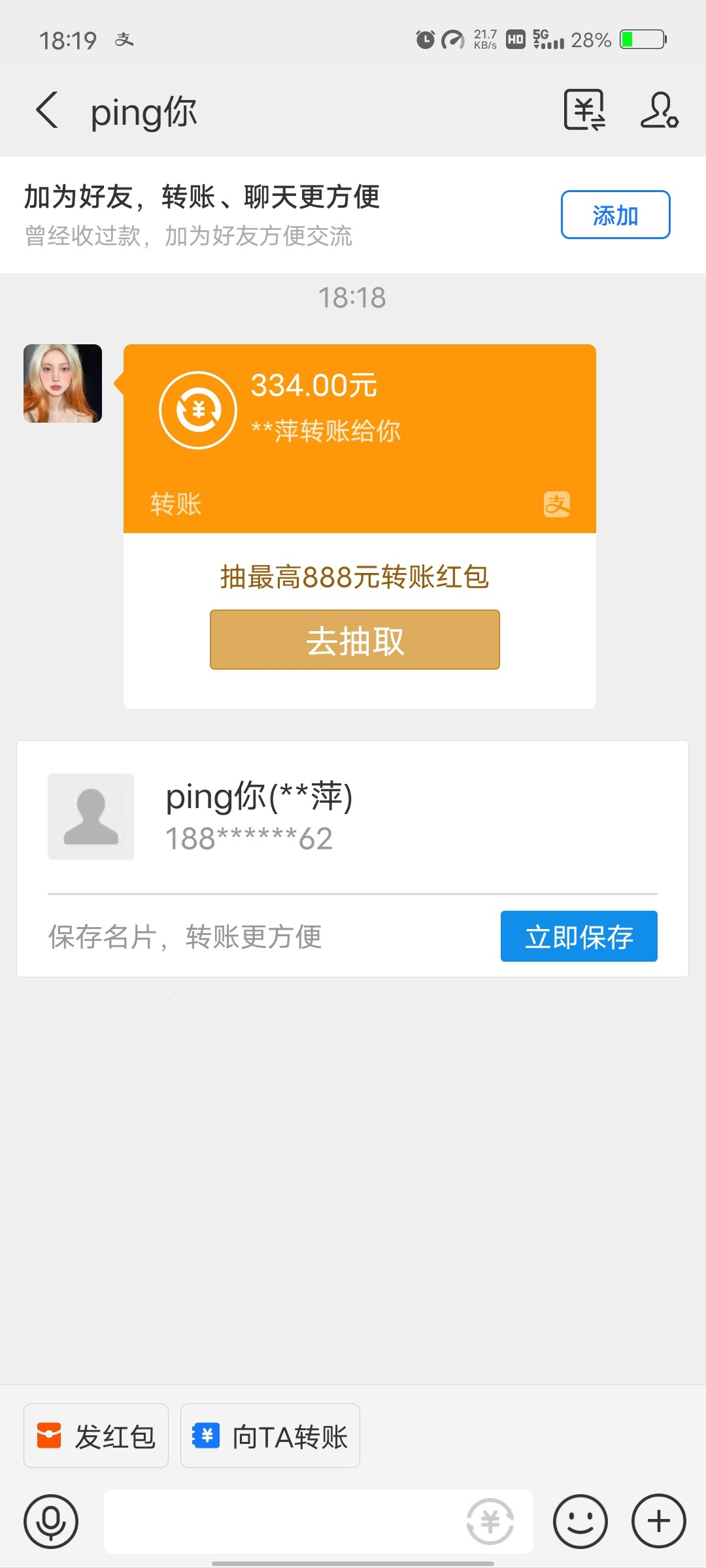Viewport: 706px width, 1568px height.
Task: Tap the masked phone number 188******62
Action: [248, 840]
